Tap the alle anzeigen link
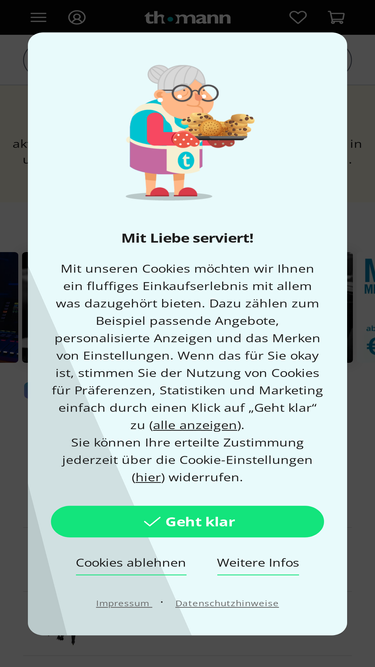The width and height of the screenshot is (375, 667). (195, 425)
